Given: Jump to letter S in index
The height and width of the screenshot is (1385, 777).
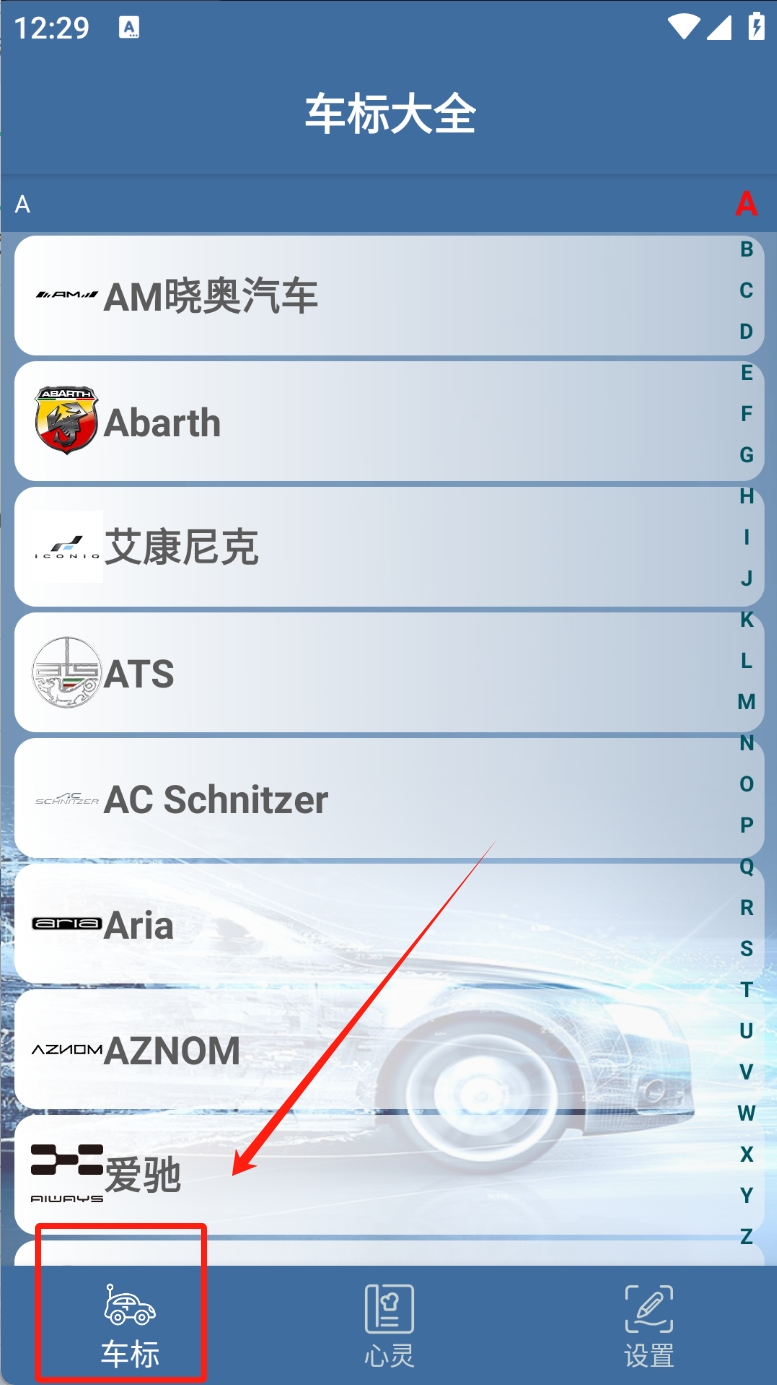Looking at the screenshot, I should tap(746, 948).
